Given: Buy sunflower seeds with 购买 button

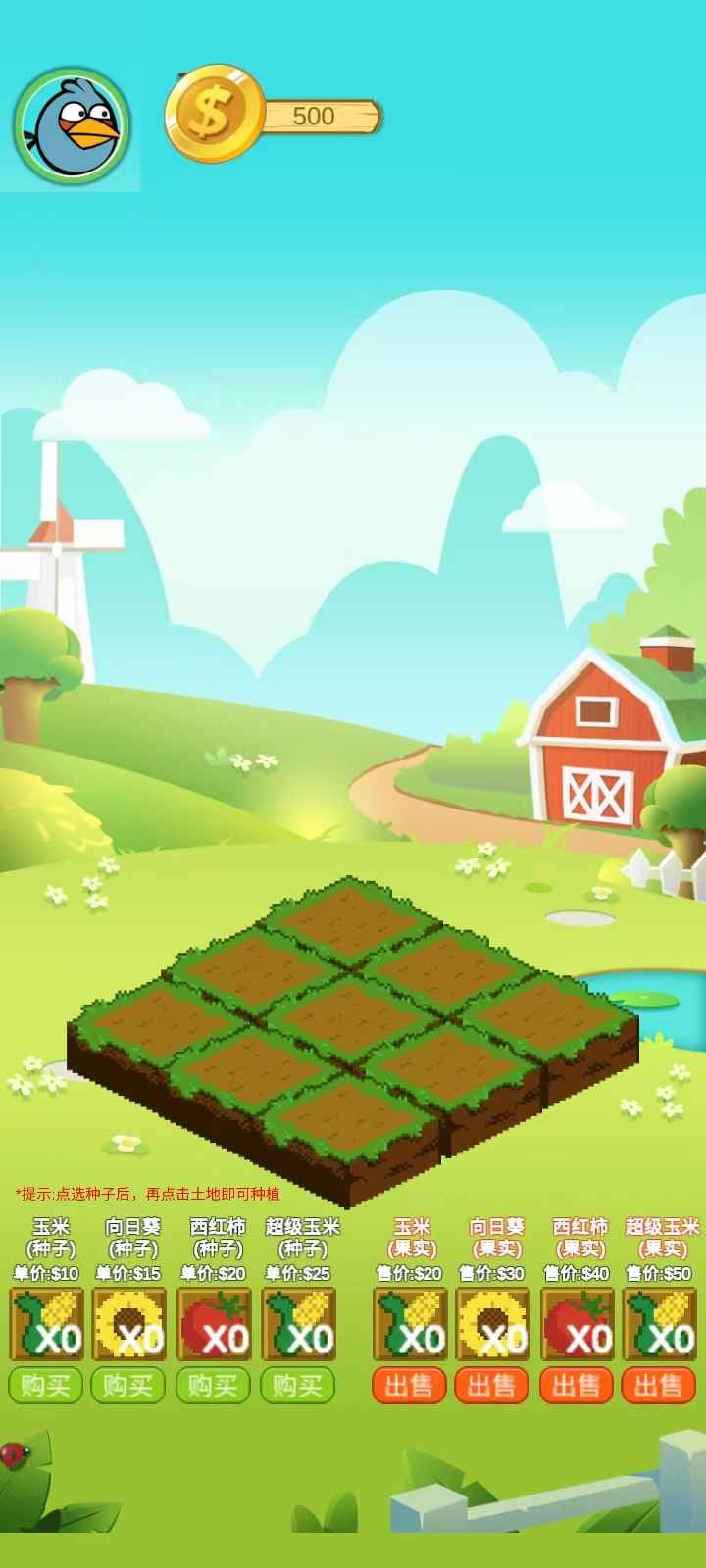Looking at the screenshot, I should click(x=128, y=1386).
